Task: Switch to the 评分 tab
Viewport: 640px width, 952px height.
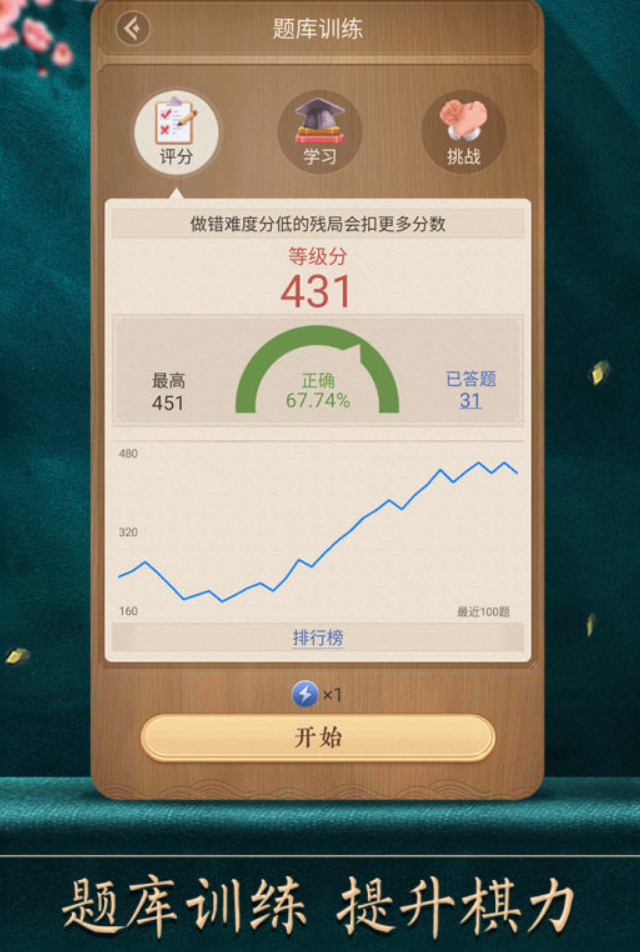Action: pyautogui.click(x=176, y=131)
